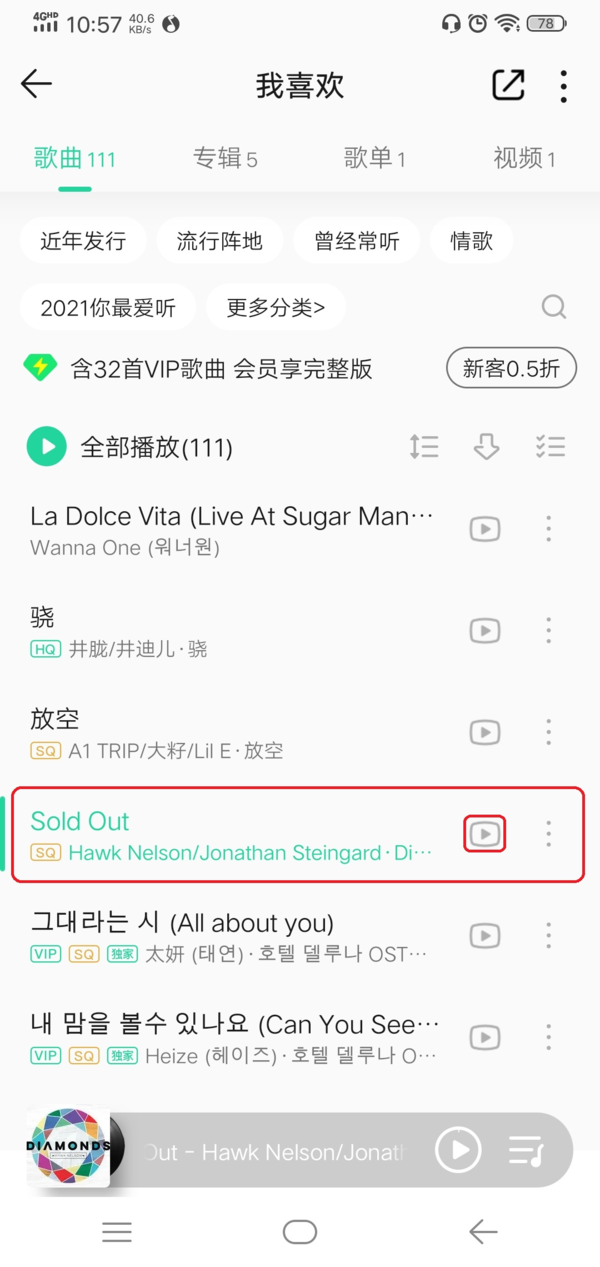The width and height of the screenshot is (600, 1267).
Task: Open the now playing queue
Action: (x=526, y=1151)
